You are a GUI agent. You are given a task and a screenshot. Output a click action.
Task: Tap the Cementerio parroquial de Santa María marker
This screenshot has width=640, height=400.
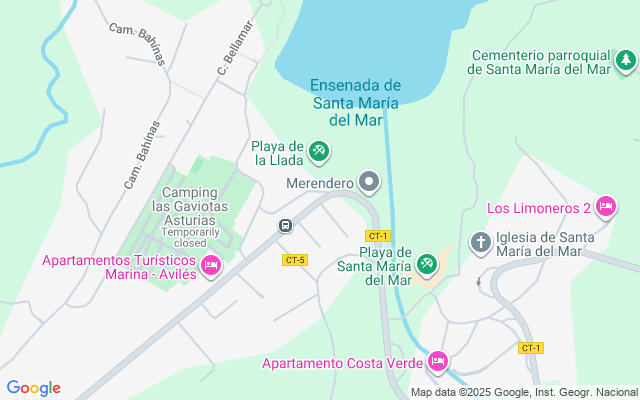click(626, 61)
